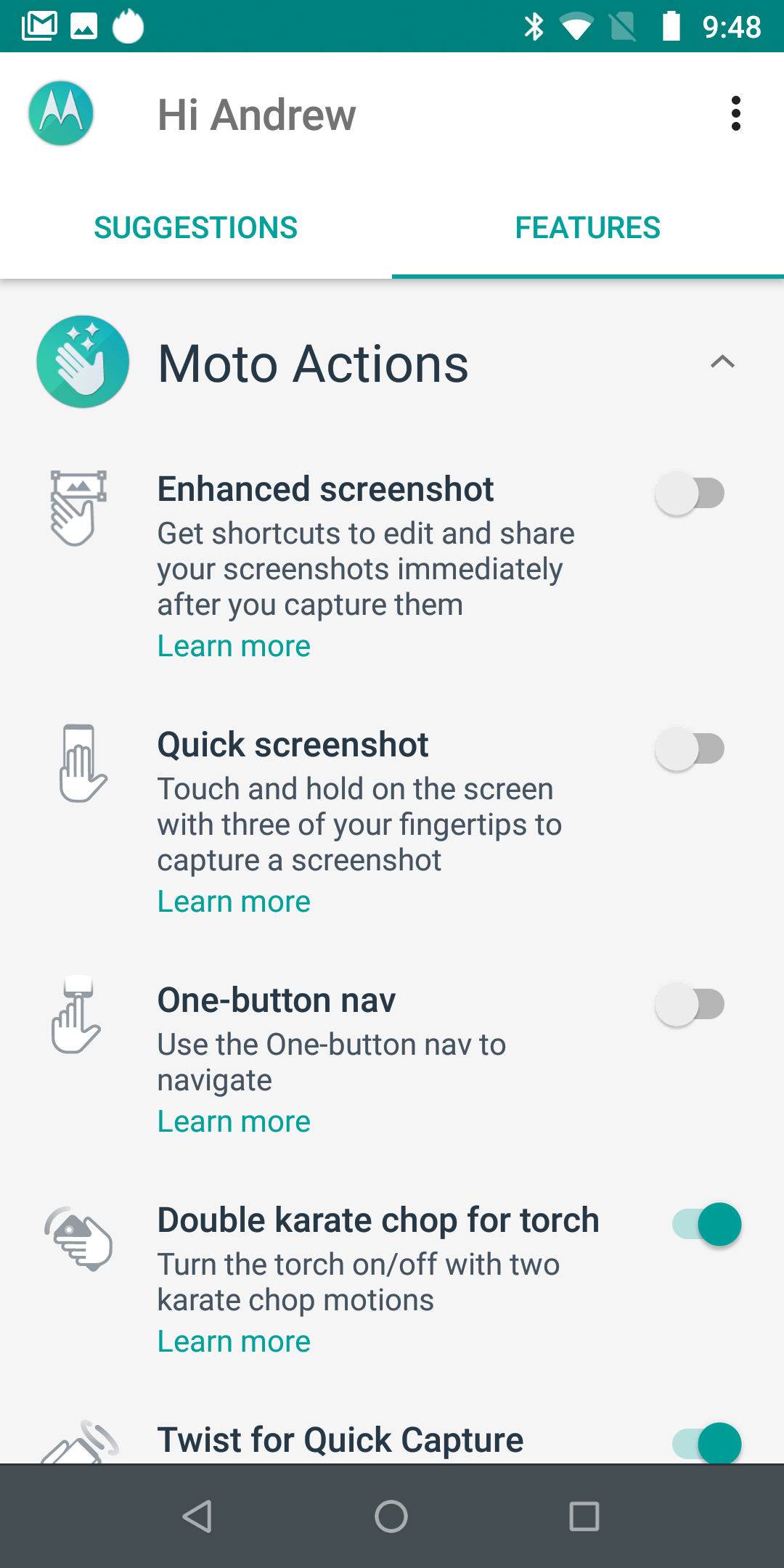
Task: Enable the Enhanced screenshot toggle
Action: [x=690, y=494]
